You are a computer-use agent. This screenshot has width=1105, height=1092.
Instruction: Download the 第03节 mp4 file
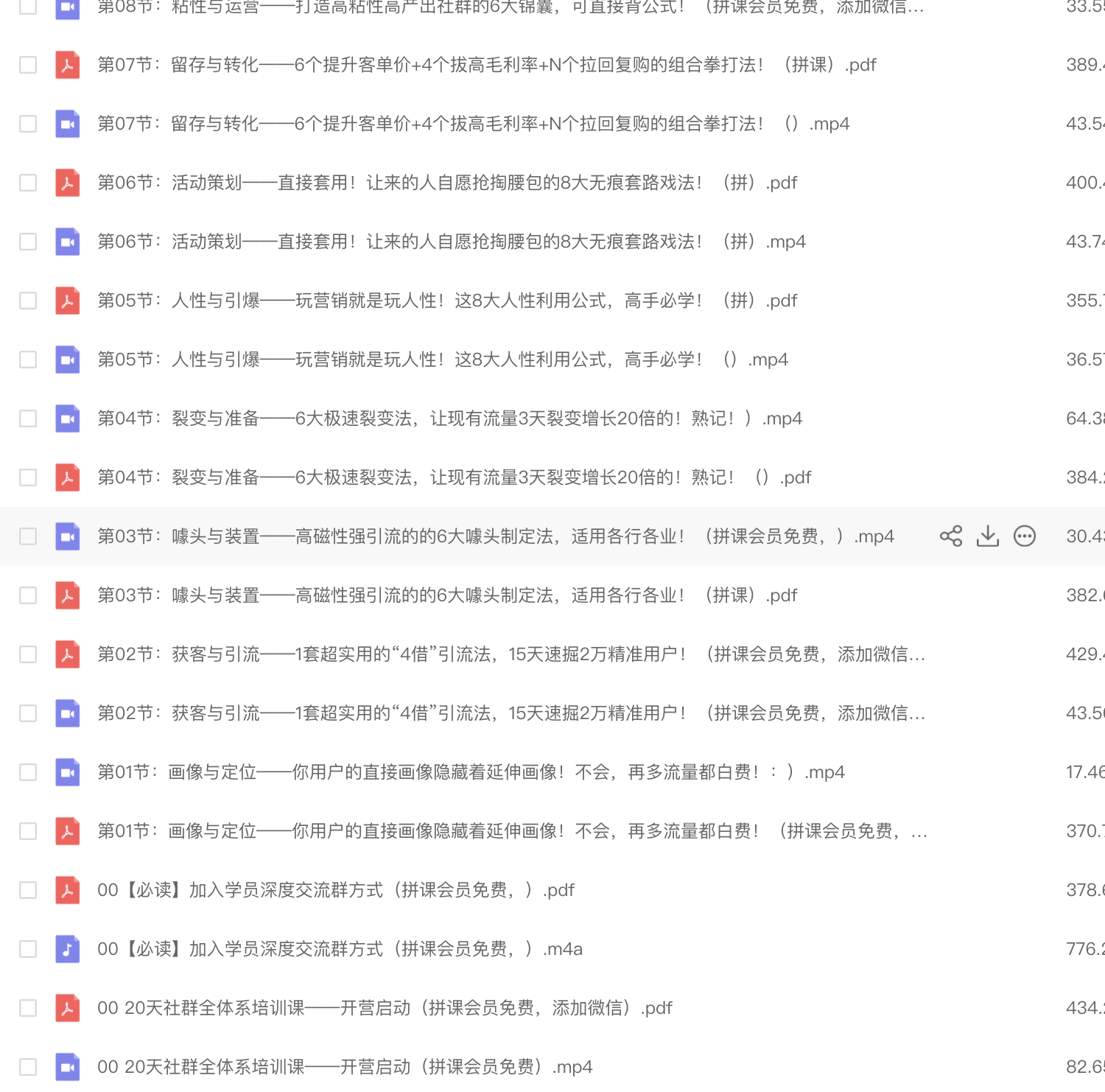coord(987,536)
